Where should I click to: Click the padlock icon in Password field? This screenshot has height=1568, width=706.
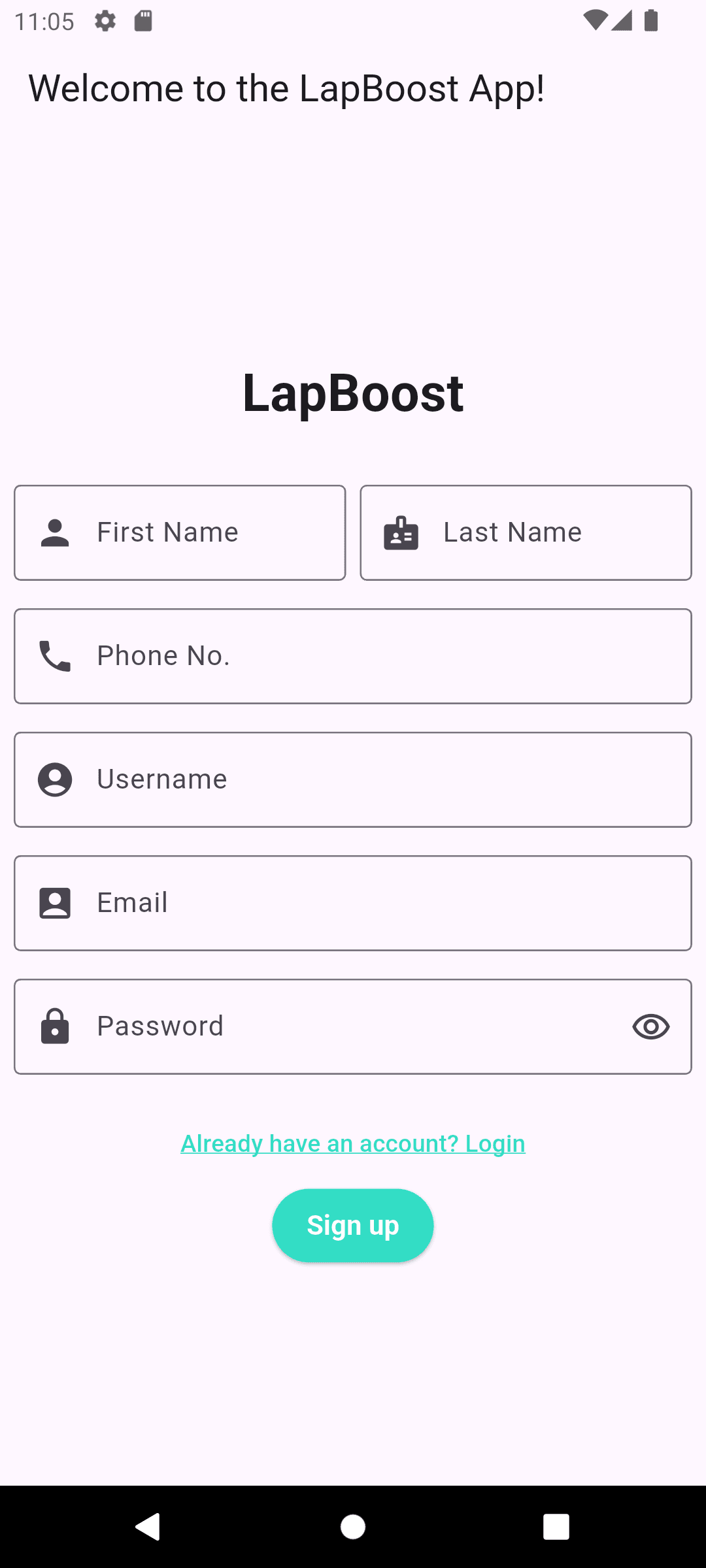click(x=55, y=1026)
